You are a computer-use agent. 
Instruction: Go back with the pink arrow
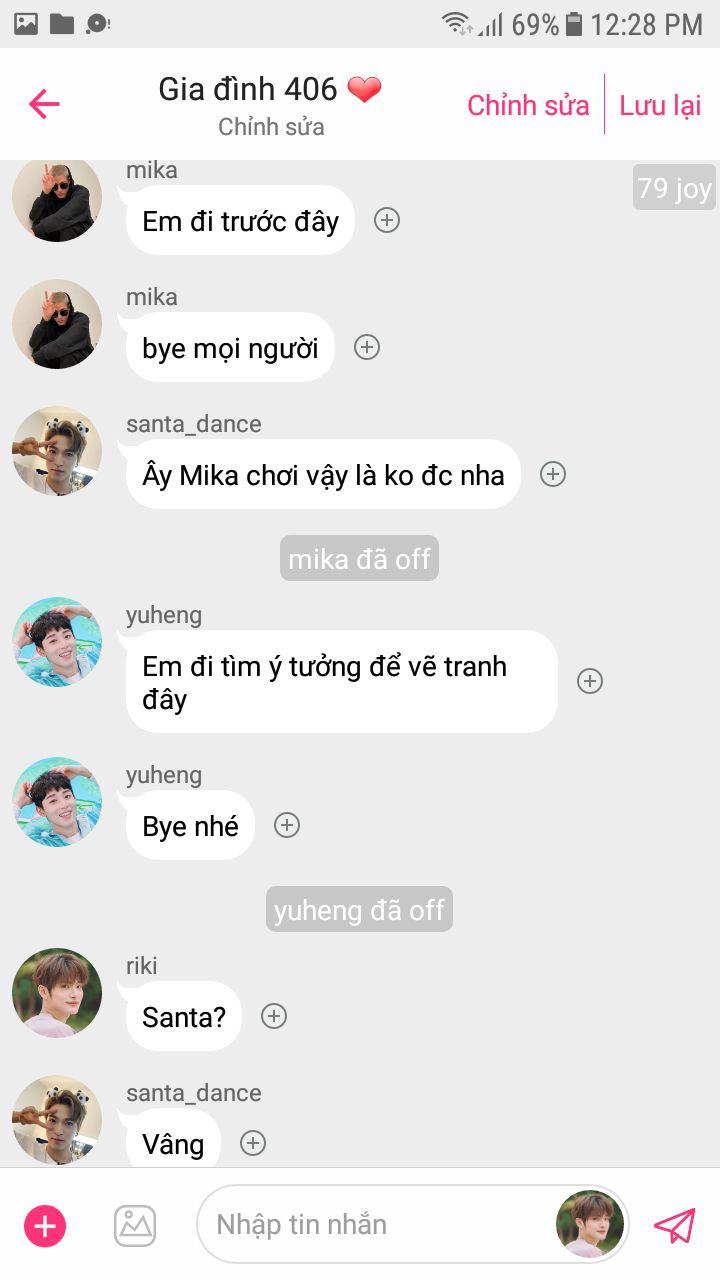[44, 104]
